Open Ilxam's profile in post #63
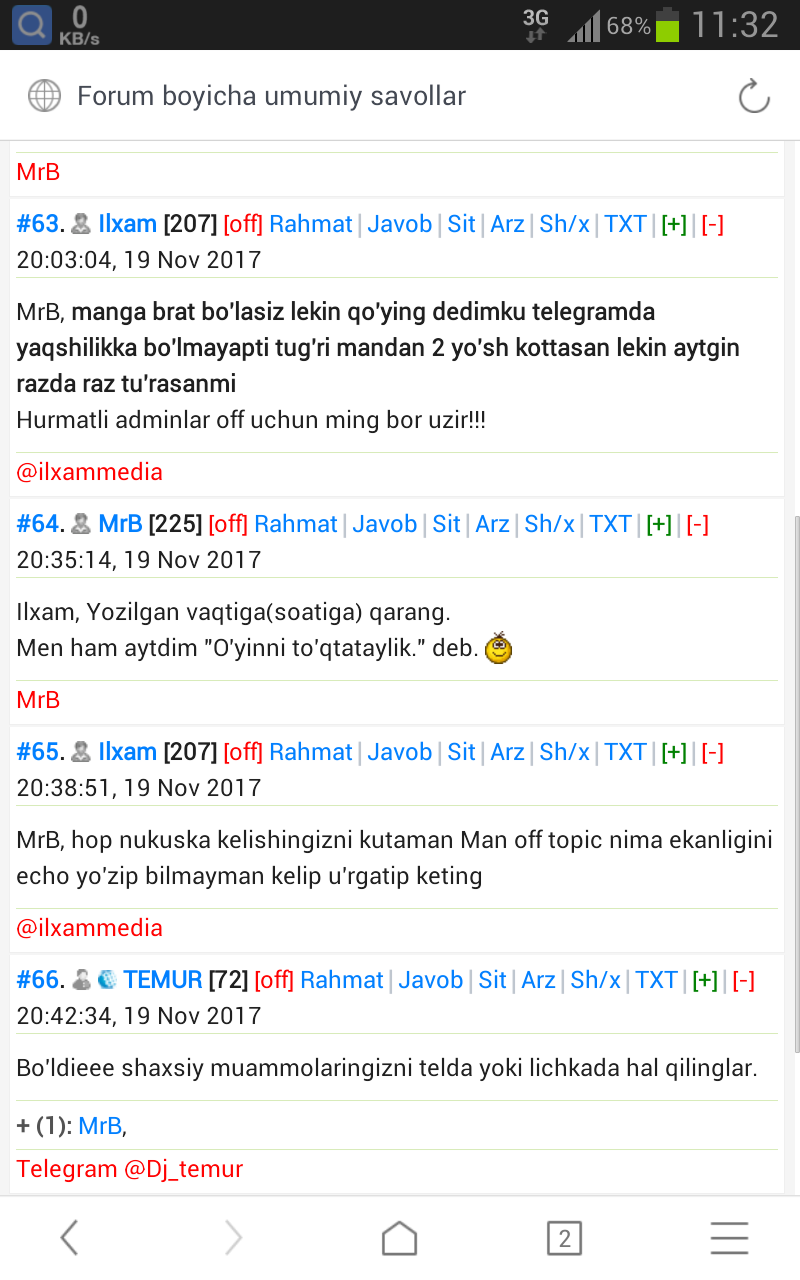The width and height of the screenshot is (800, 1280). [x=127, y=224]
